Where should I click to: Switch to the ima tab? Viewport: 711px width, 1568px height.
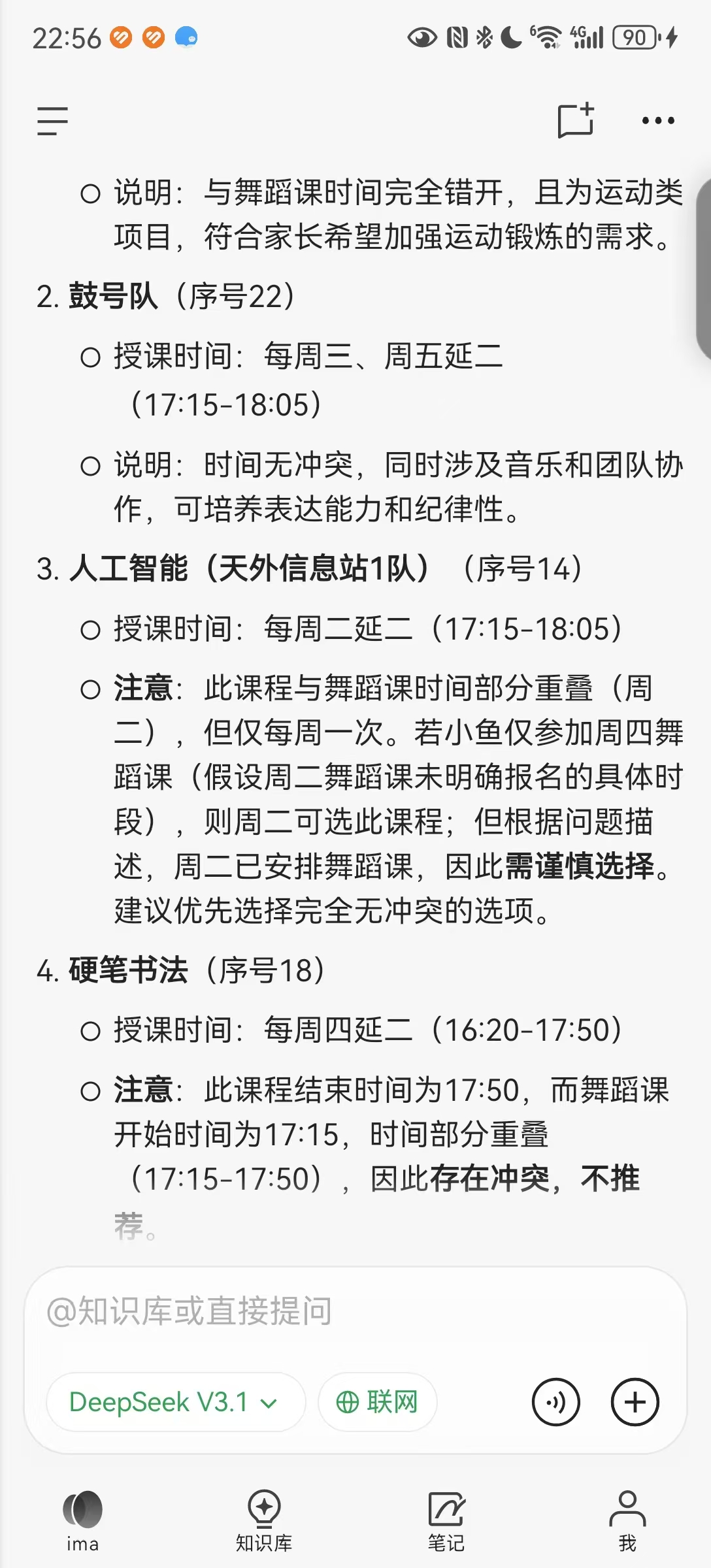pyautogui.click(x=83, y=1520)
